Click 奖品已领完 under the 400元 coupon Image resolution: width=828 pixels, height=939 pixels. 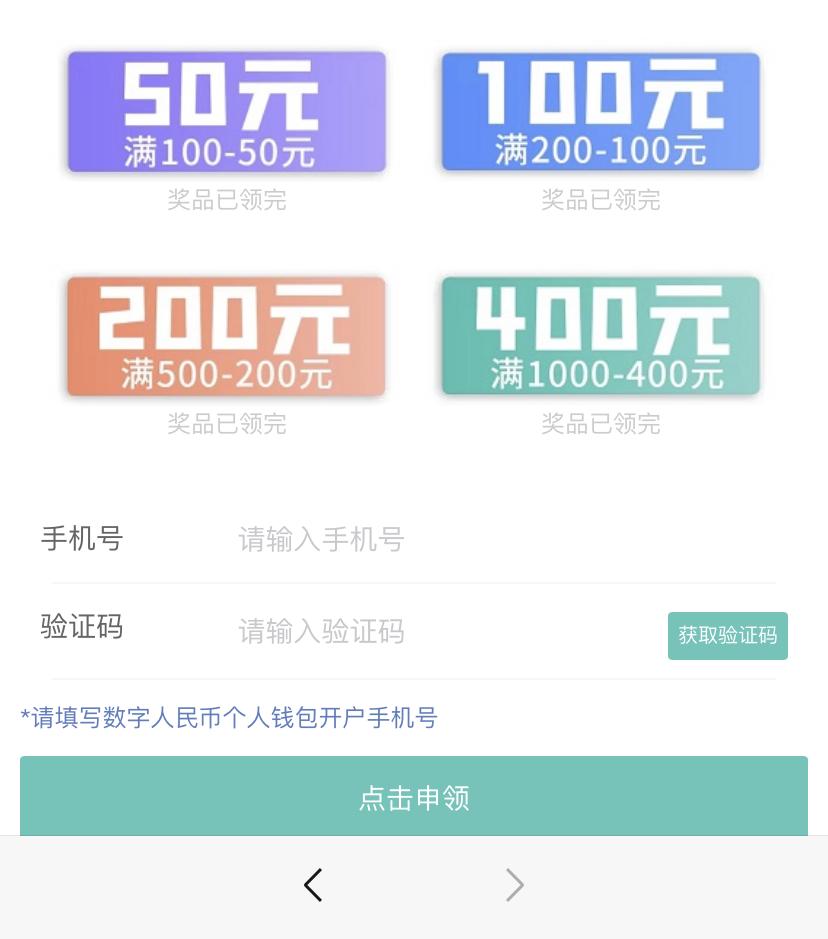(600, 424)
